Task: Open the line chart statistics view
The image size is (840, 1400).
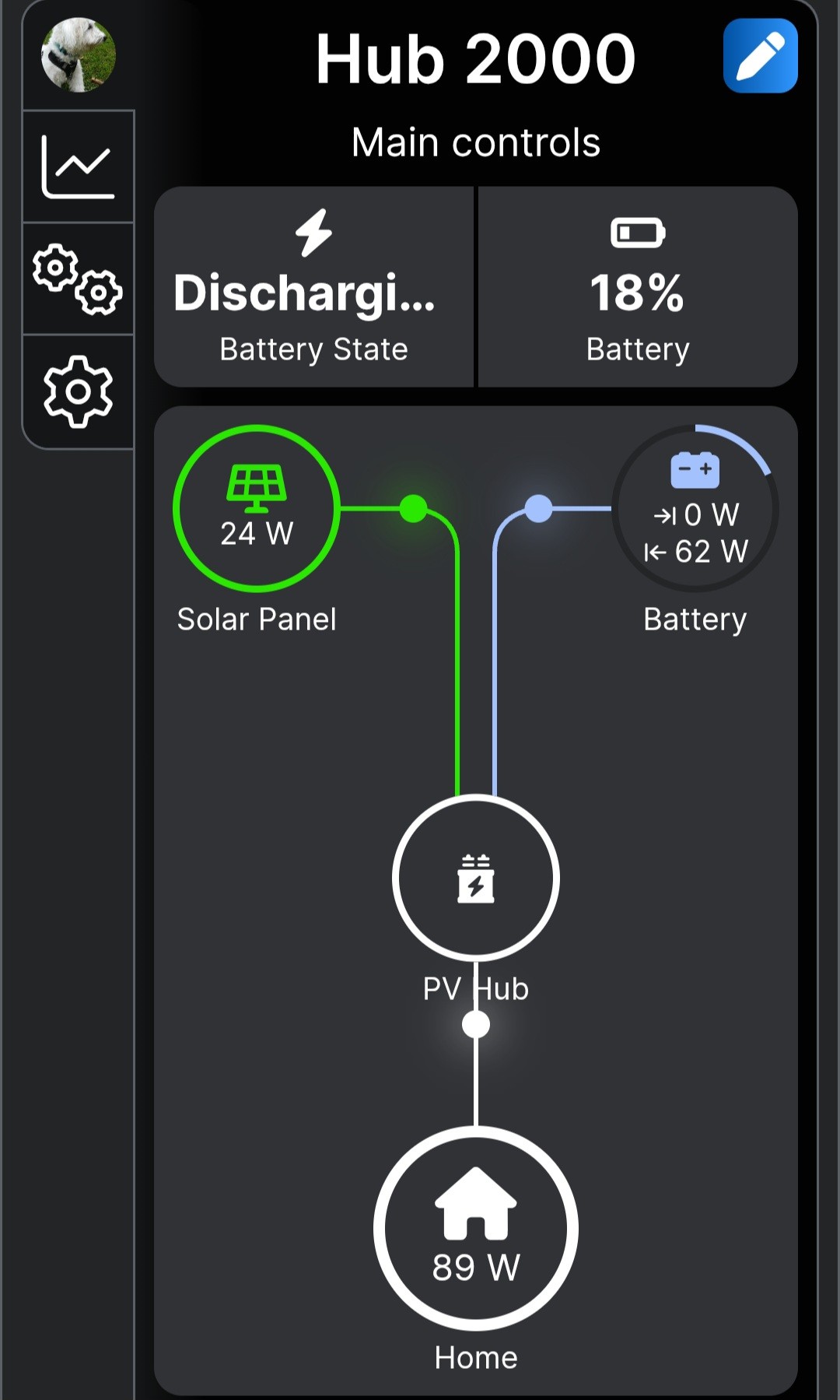Action: click(78, 167)
